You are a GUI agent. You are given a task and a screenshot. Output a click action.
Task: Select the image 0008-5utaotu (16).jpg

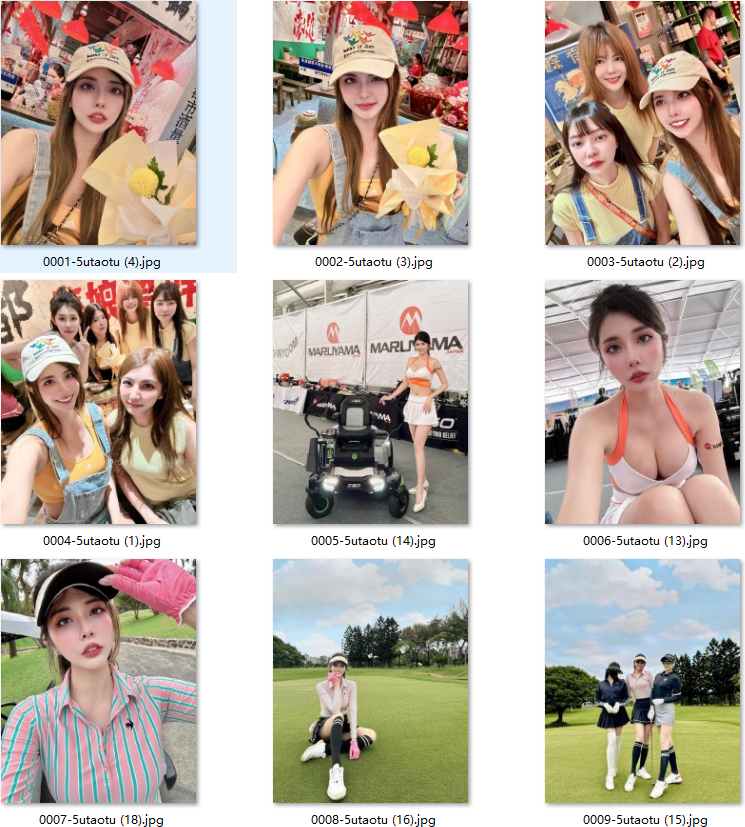pyautogui.click(x=371, y=681)
